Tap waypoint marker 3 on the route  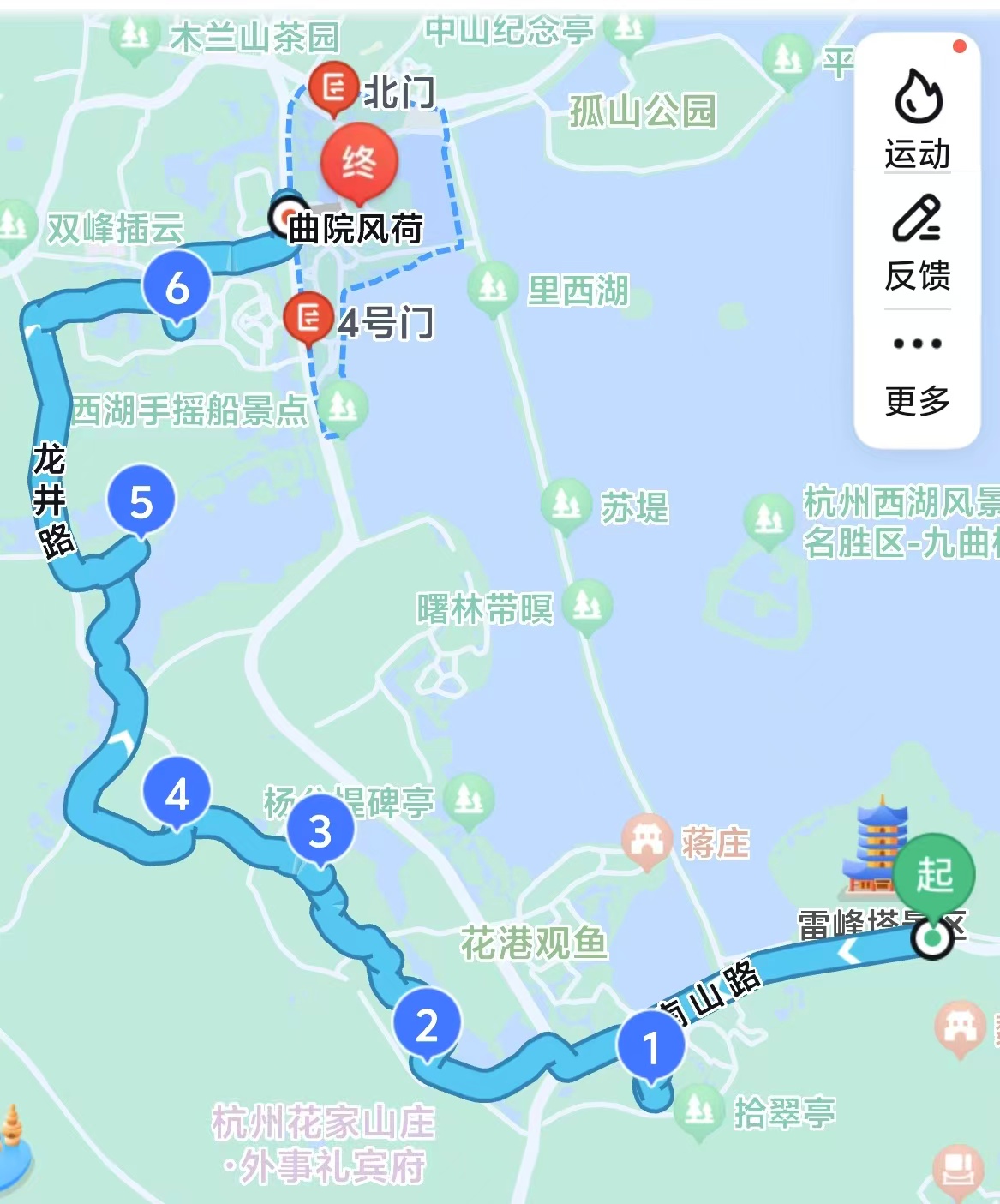[320, 830]
